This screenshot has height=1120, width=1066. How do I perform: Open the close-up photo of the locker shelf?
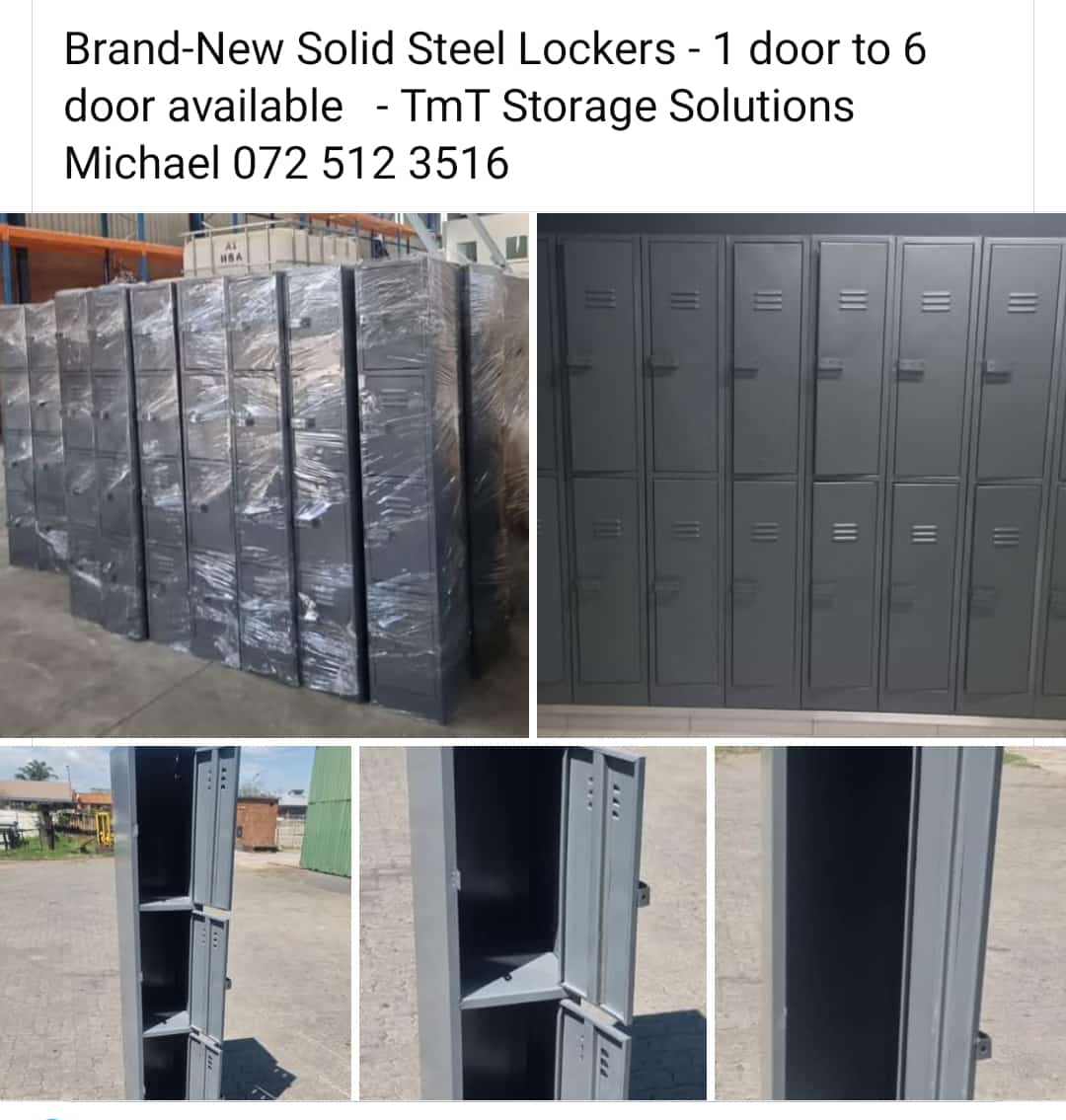(x=532, y=923)
